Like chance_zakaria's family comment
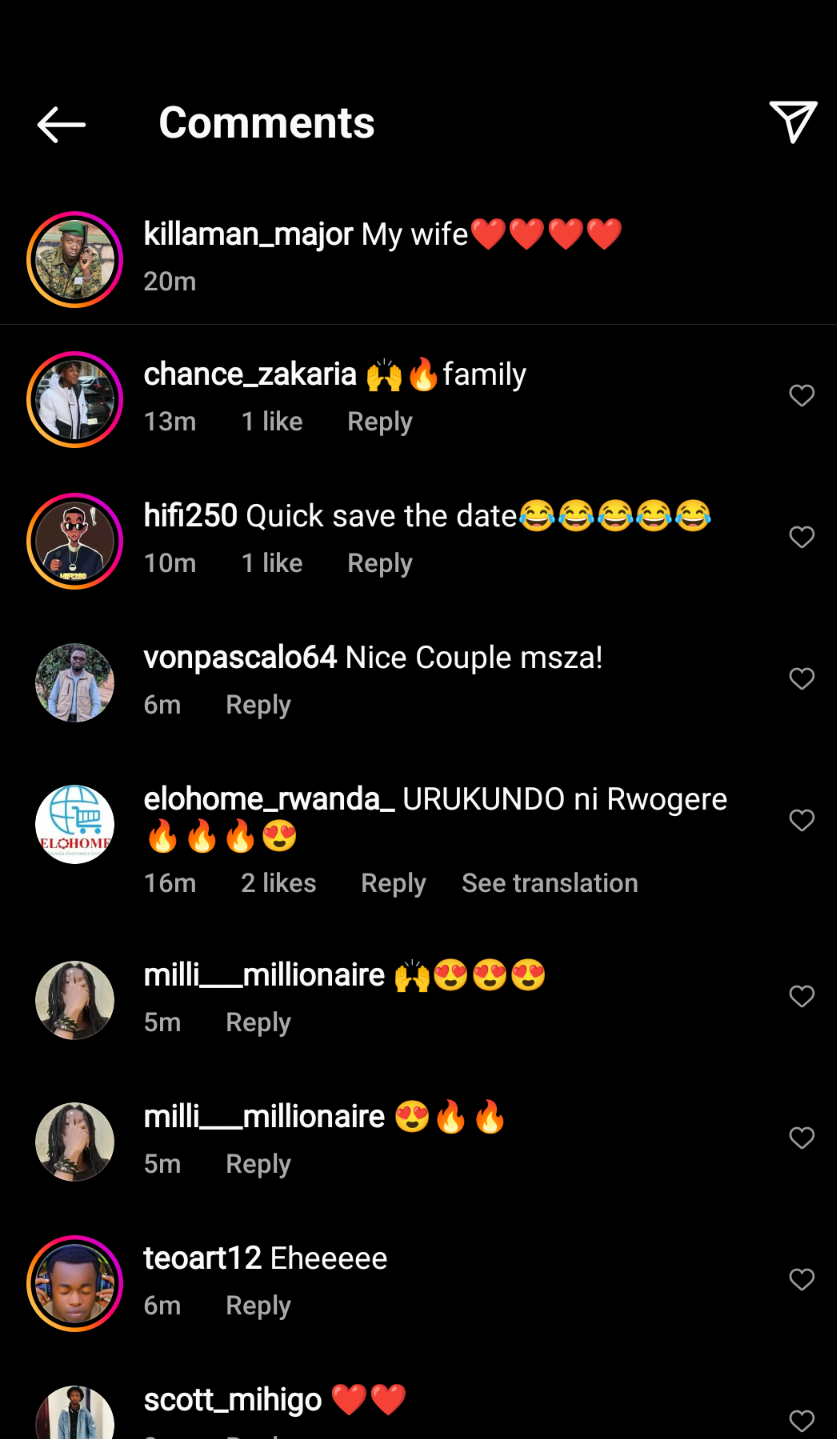Image resolution: width=837 pixels, height=1439 pixels. 801,396
